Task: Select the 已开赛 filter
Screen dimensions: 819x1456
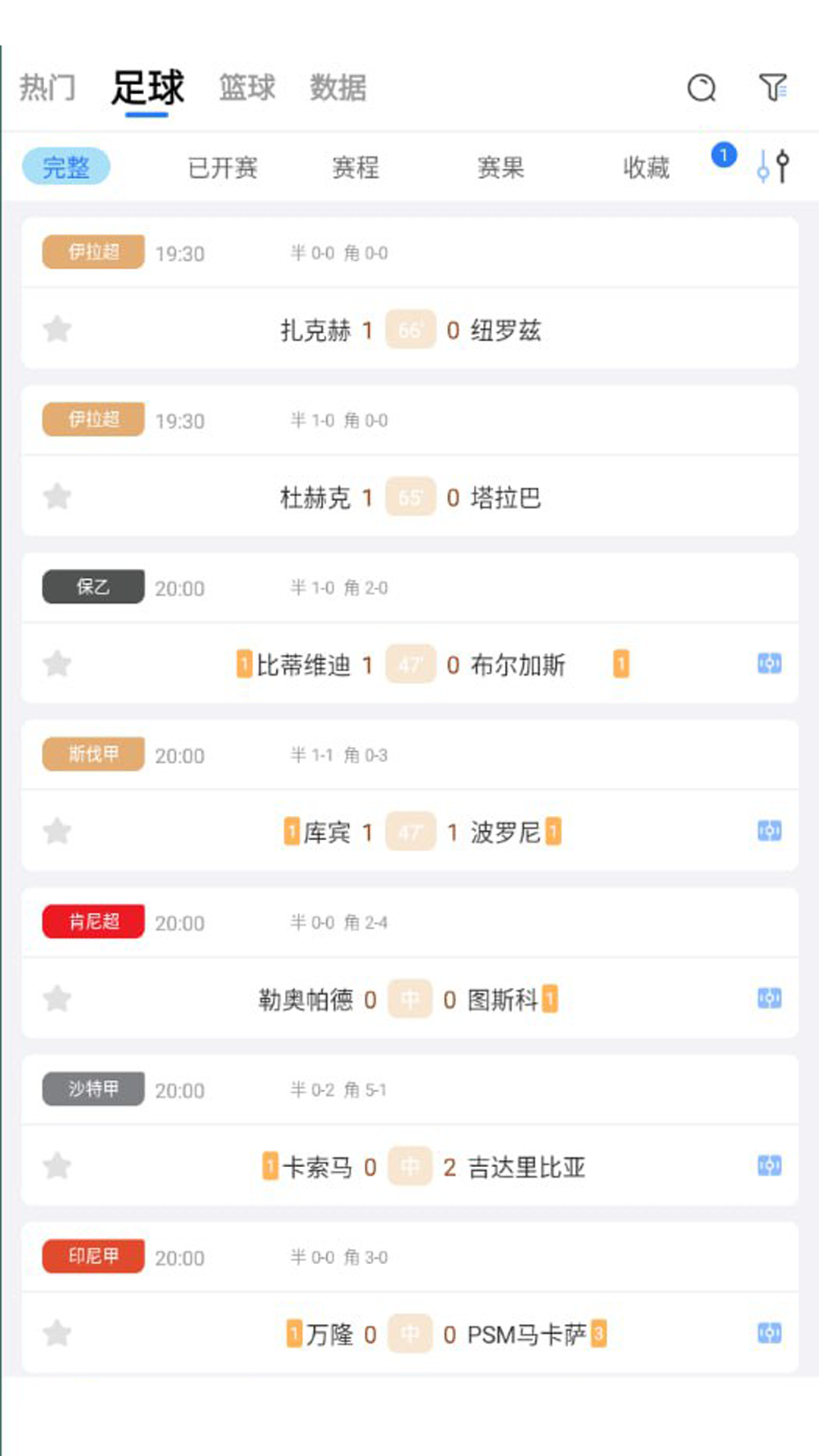Action: 223,168
